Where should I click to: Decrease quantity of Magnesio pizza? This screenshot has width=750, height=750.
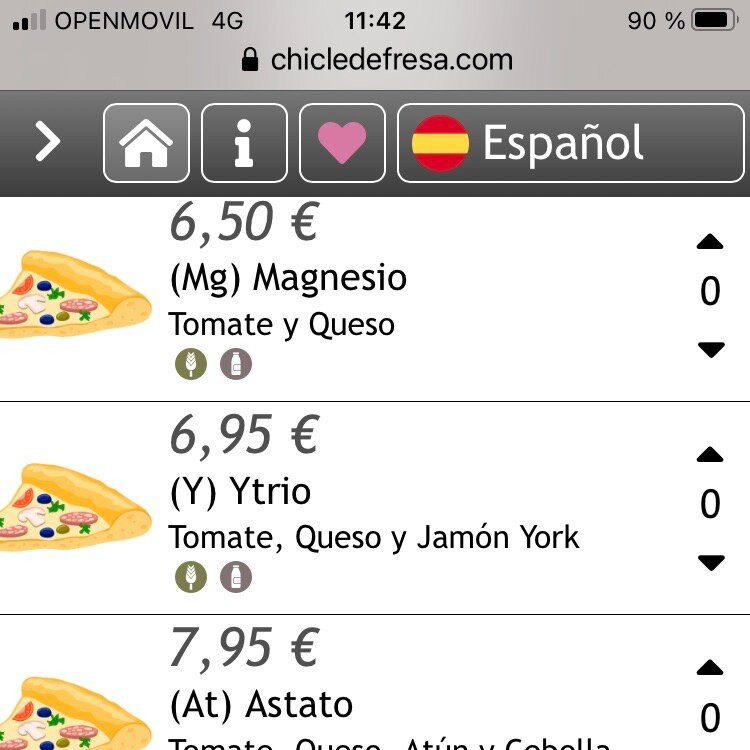710,350
